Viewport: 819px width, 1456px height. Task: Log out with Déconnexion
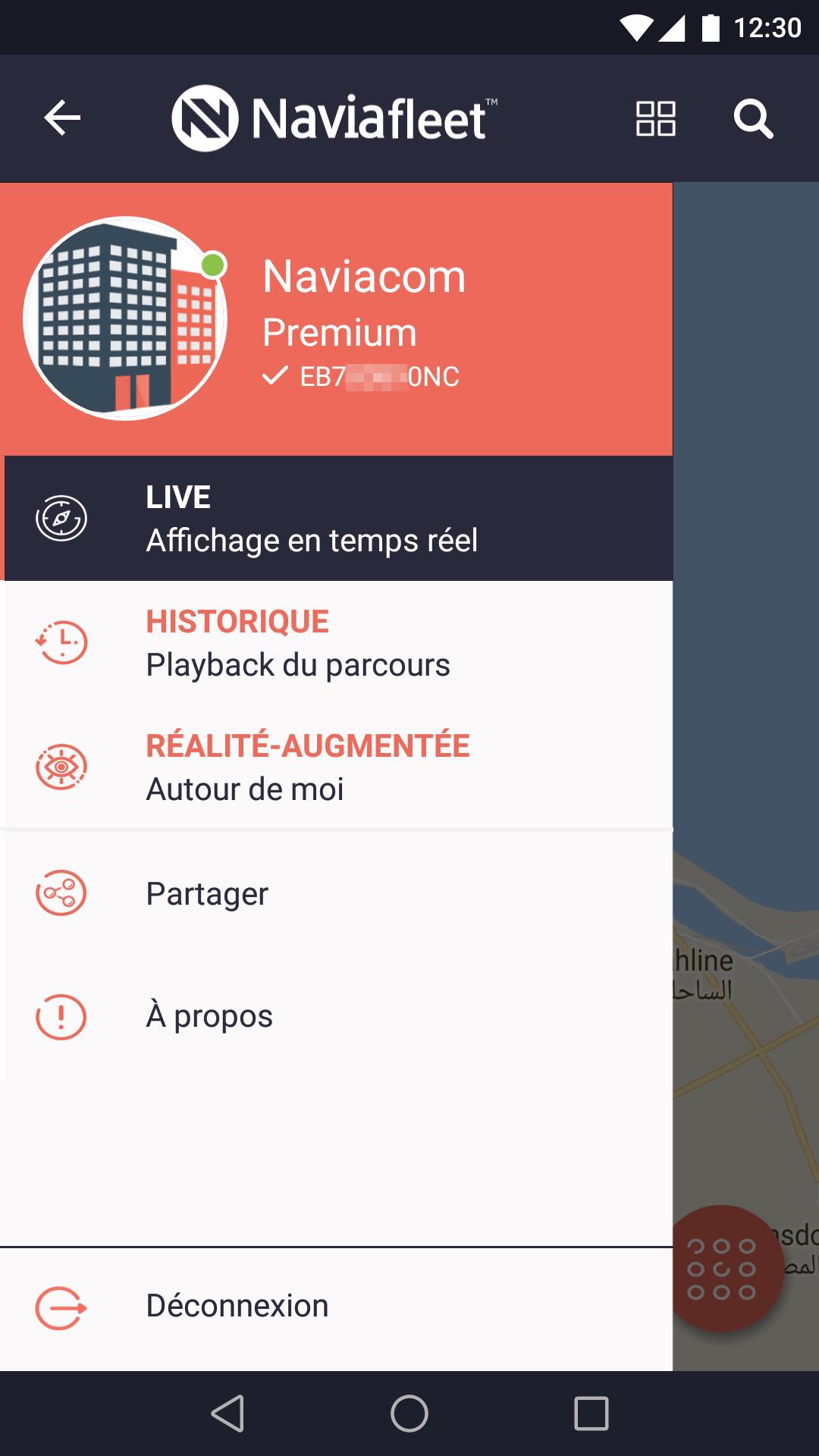pyautogui.click(x=336, y=1306)
